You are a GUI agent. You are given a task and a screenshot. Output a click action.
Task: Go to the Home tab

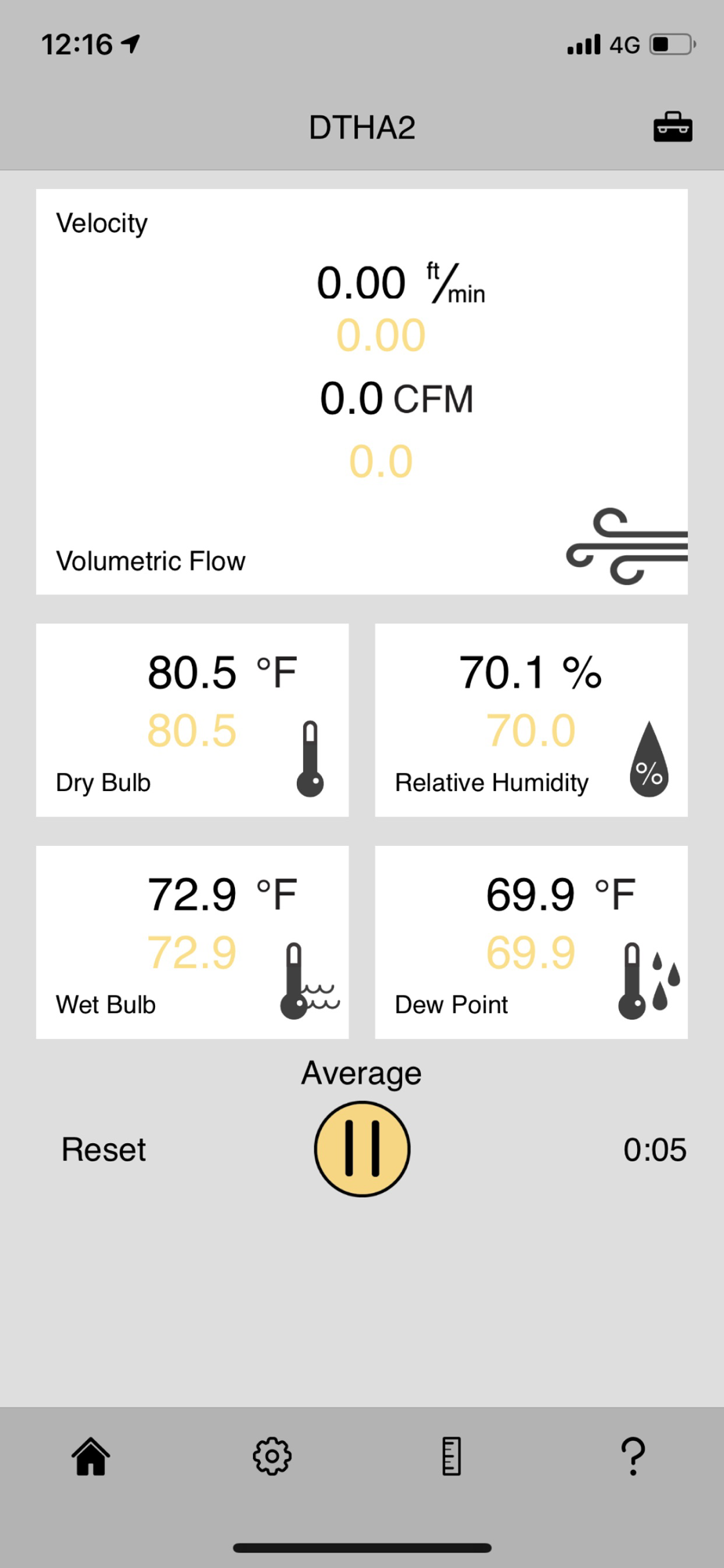click(x=91, y=1457)
